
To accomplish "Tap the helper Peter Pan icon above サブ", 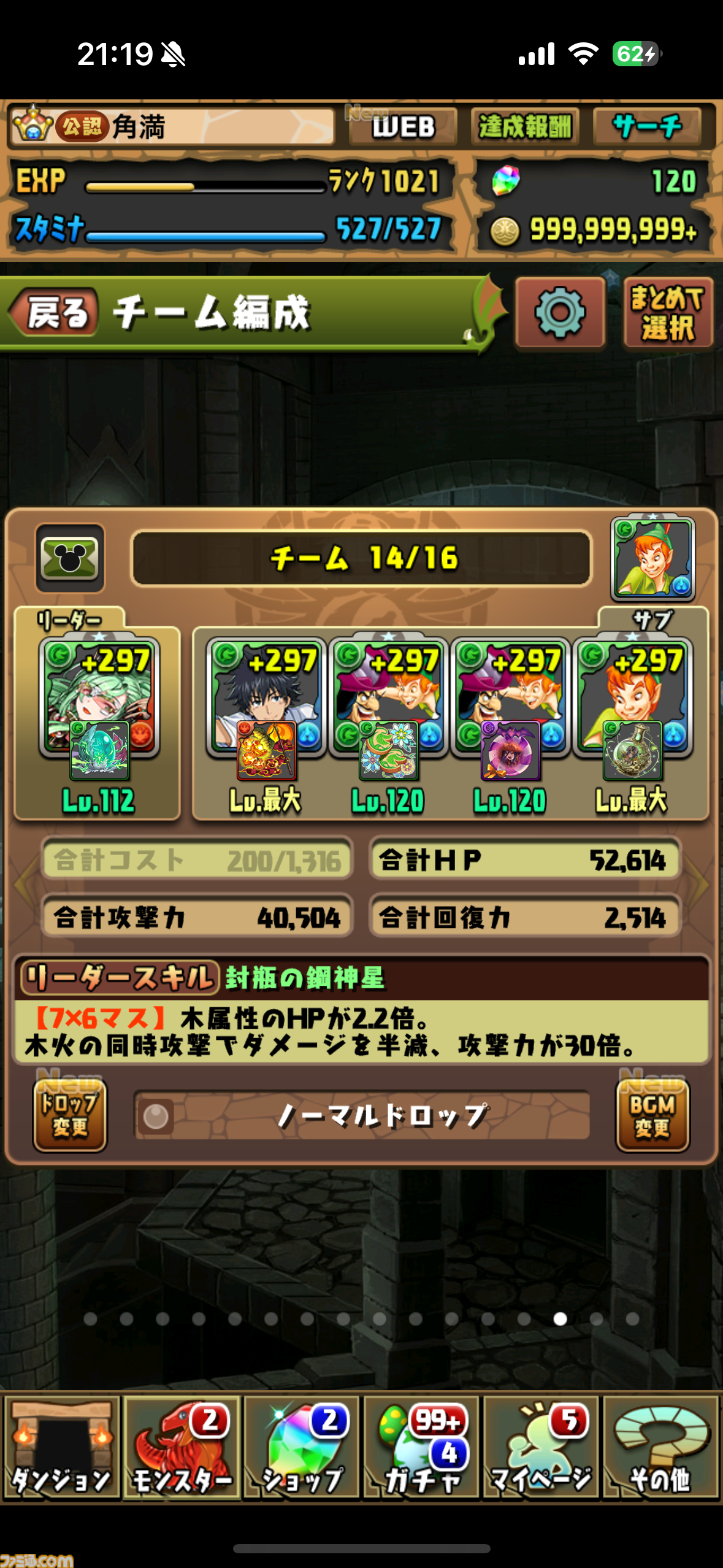I will coord(652,558).
